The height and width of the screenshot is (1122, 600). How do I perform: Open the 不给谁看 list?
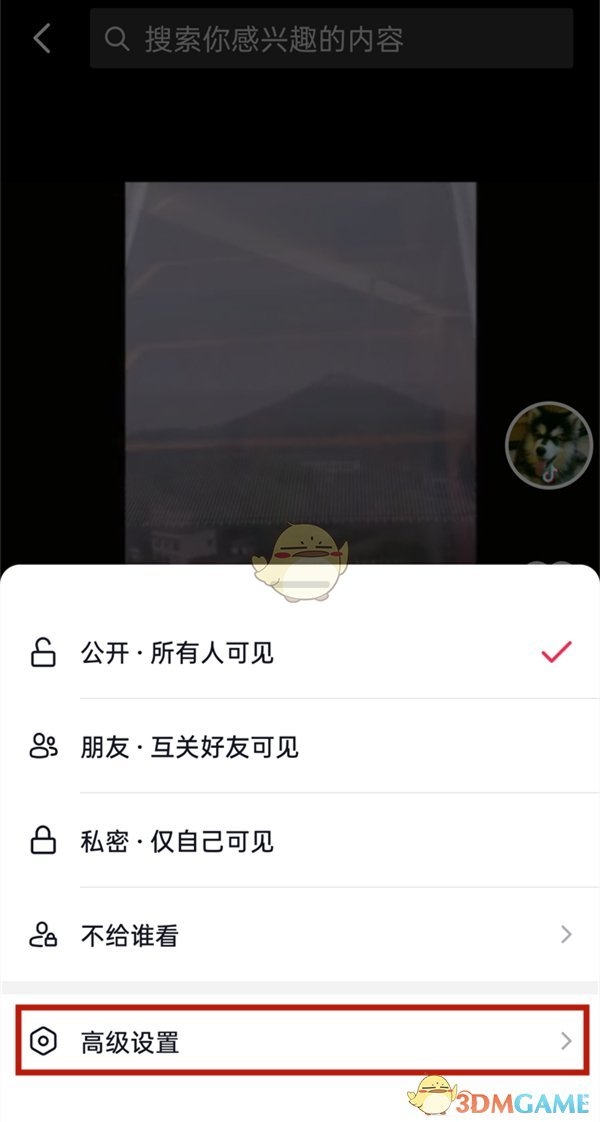tap(300, 936)
